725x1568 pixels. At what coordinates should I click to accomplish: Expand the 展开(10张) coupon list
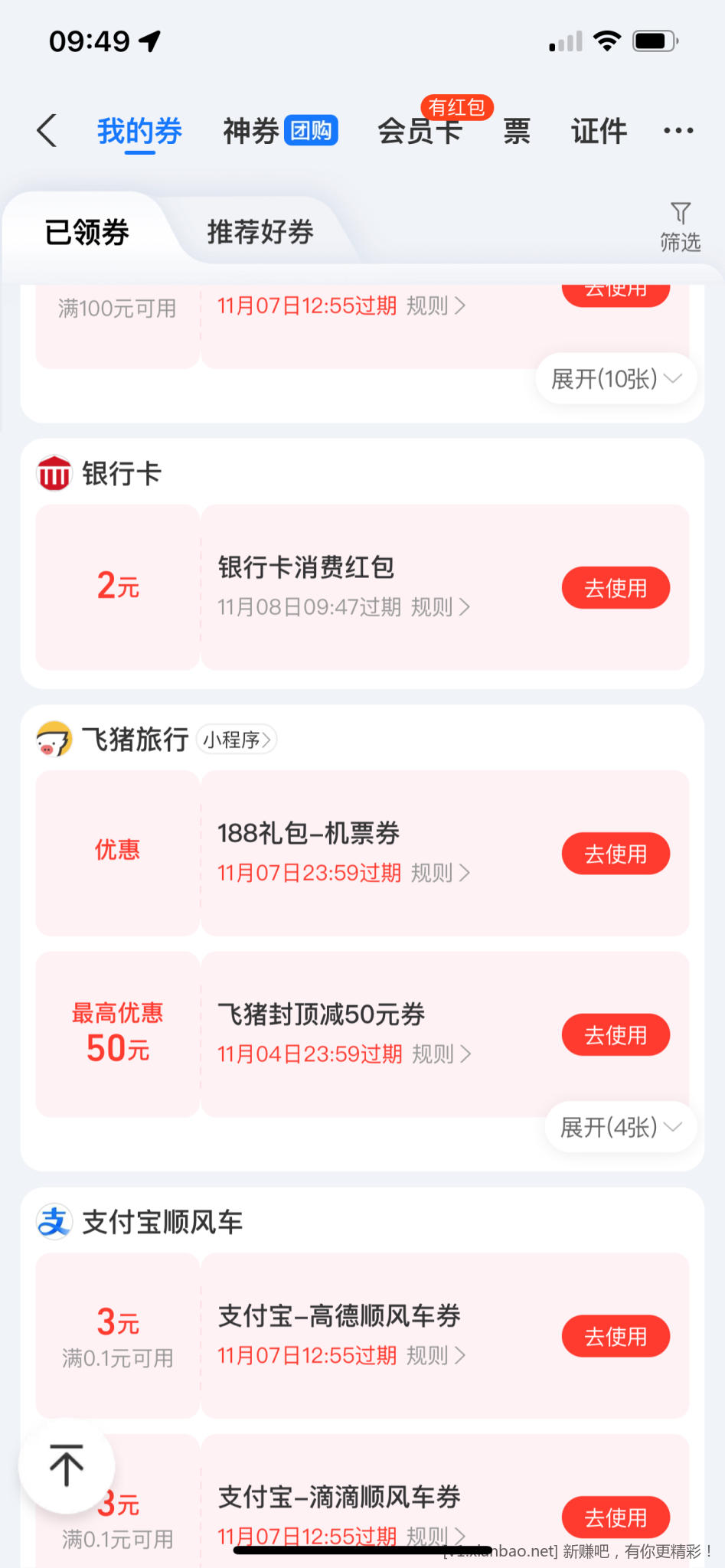[615, 378]
